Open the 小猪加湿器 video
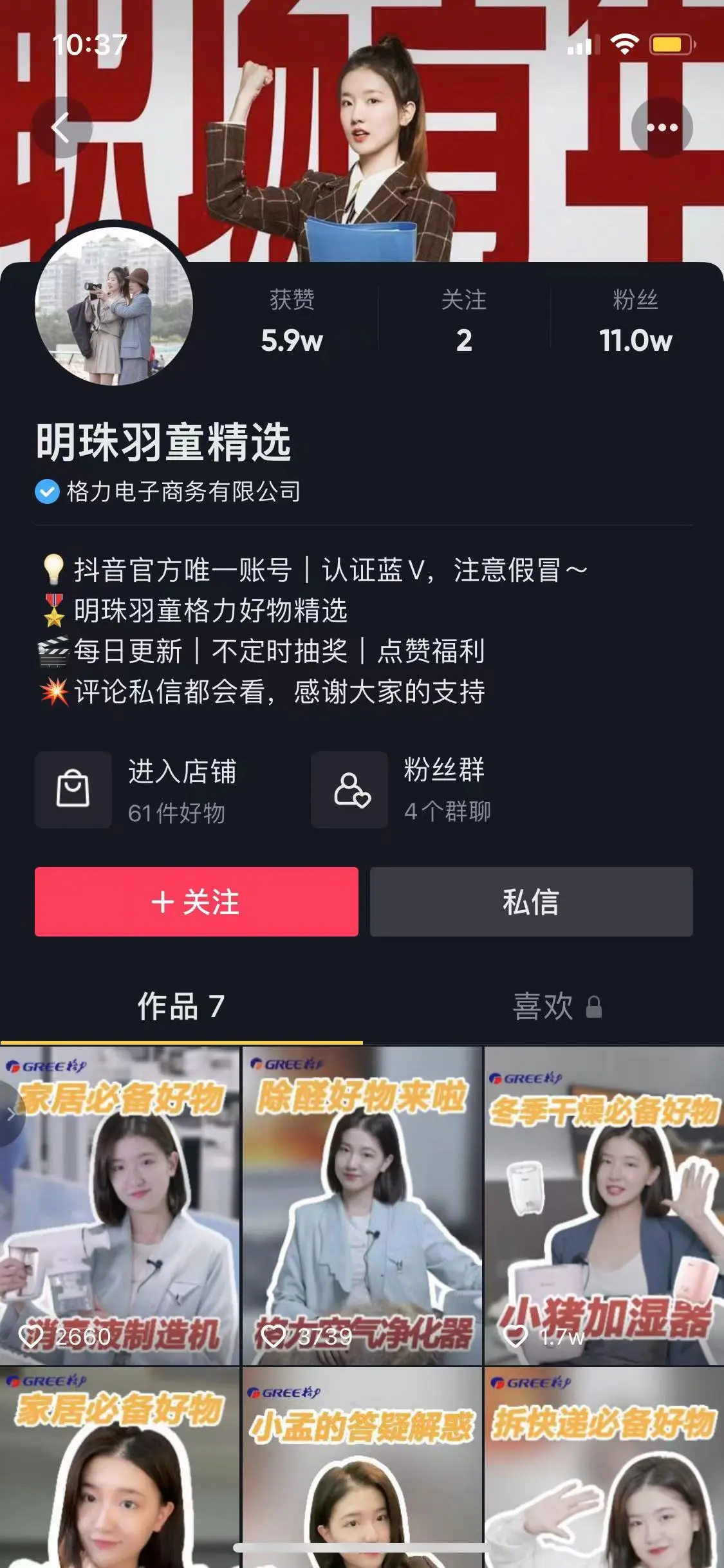724x1568 pixels. coord(604,1205)
